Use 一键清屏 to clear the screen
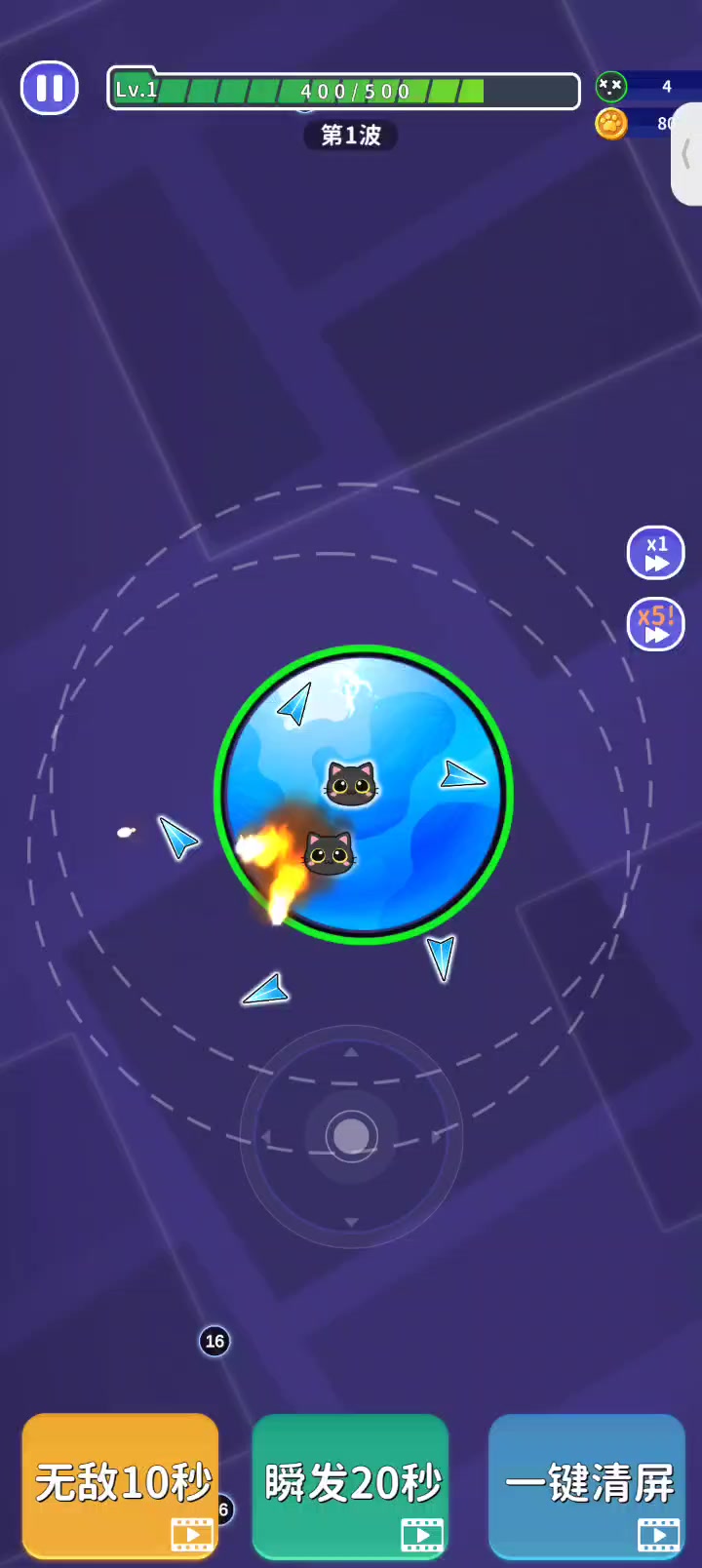 (587, 1484)
